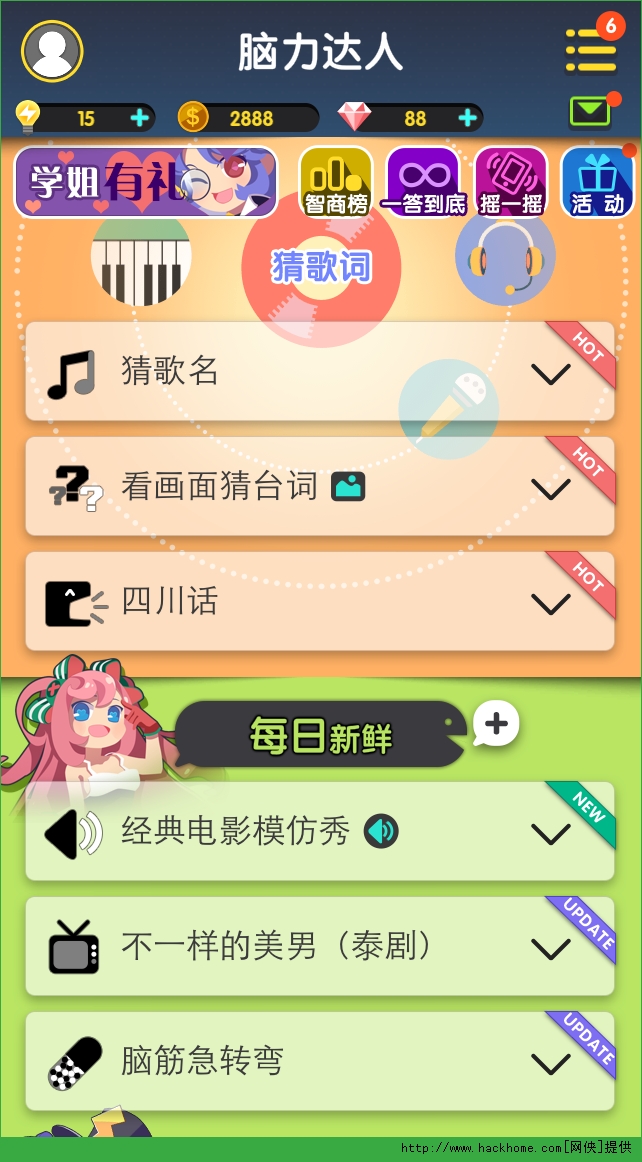This screenshot has width=642, height=1162.
Task: Open the green mail inbox icon
Action: pos(590,112)
